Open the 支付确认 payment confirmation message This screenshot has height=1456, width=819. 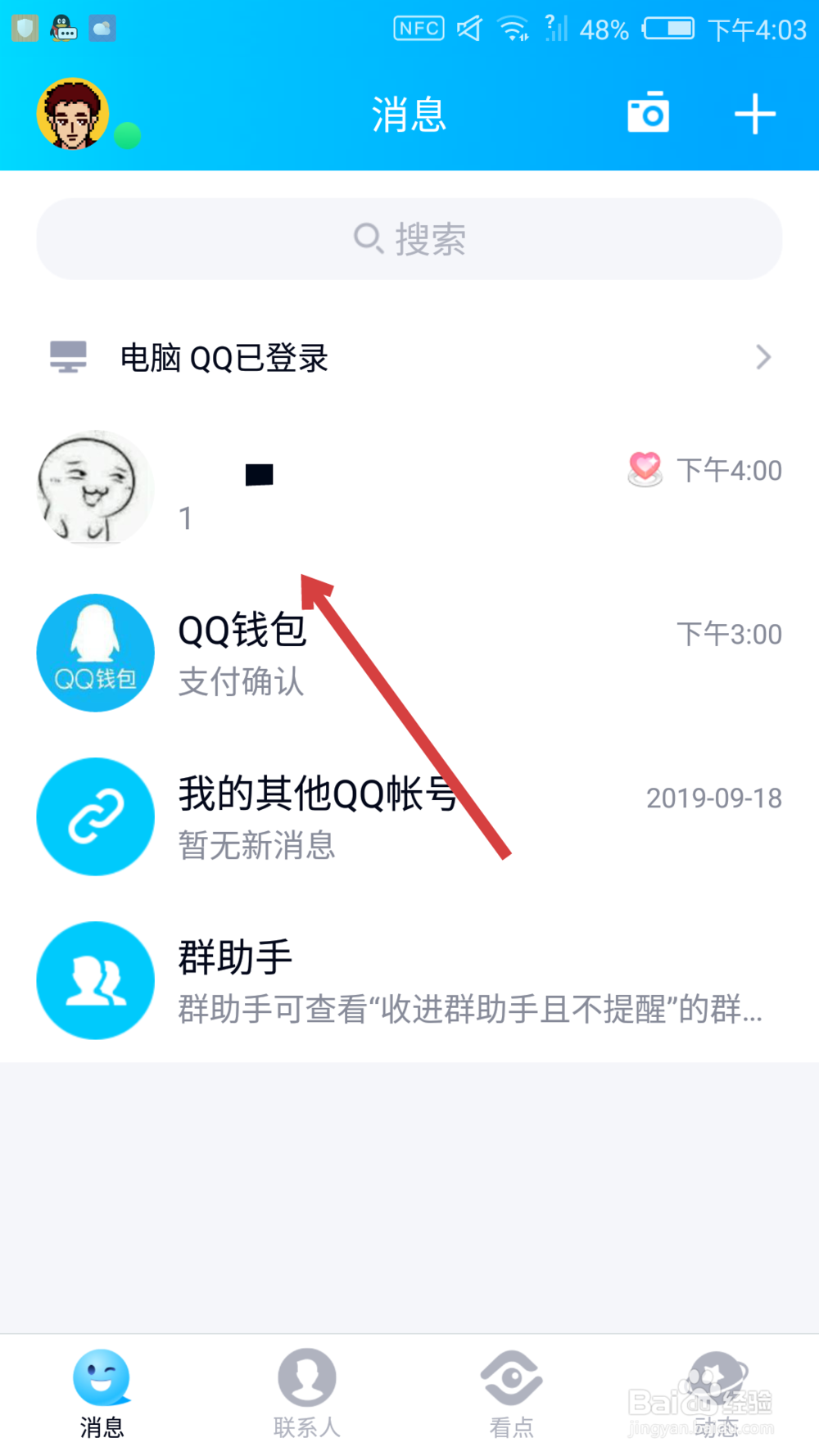(240, 682)
